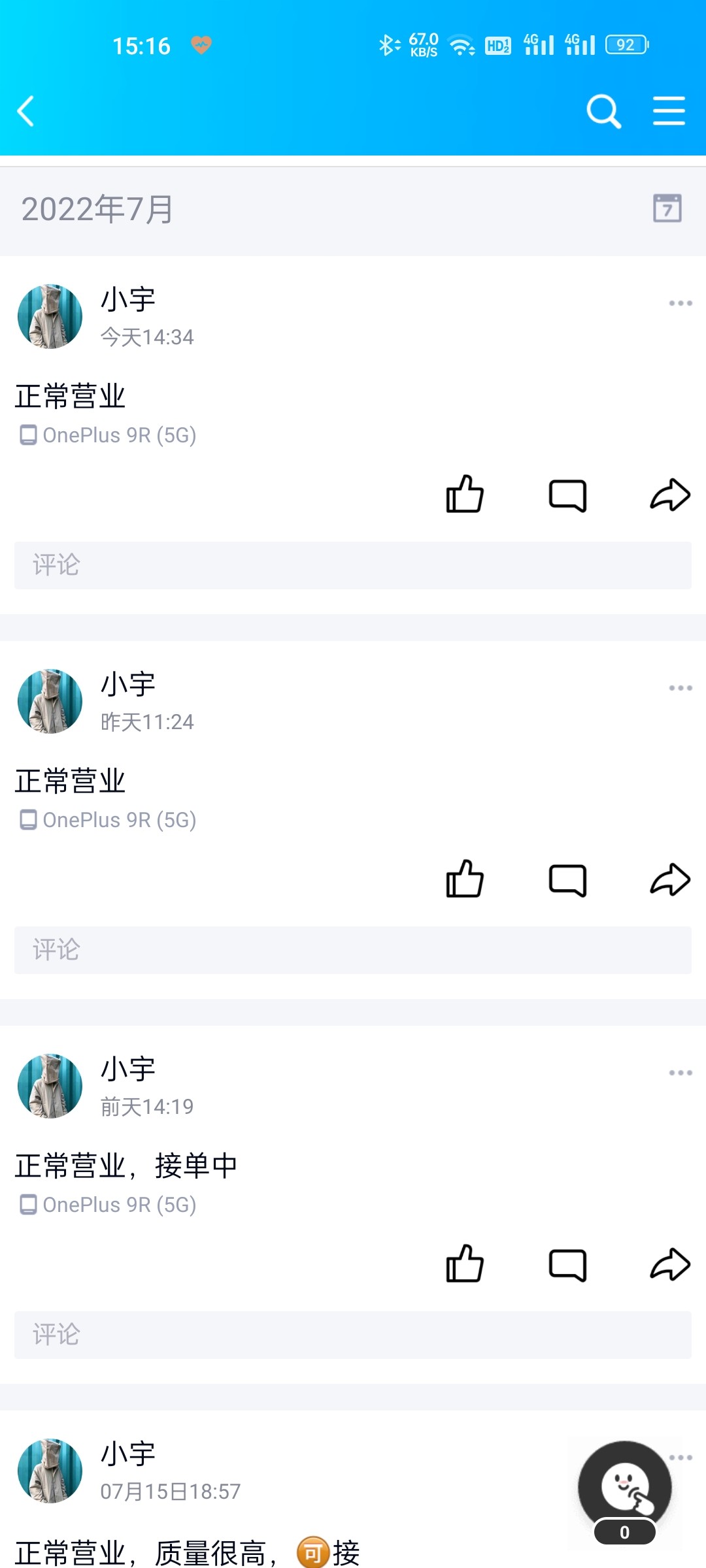Open the search icon in the top bar
Image resolution: width=706 pixels, height=1568 pixels.
[603, 111]
